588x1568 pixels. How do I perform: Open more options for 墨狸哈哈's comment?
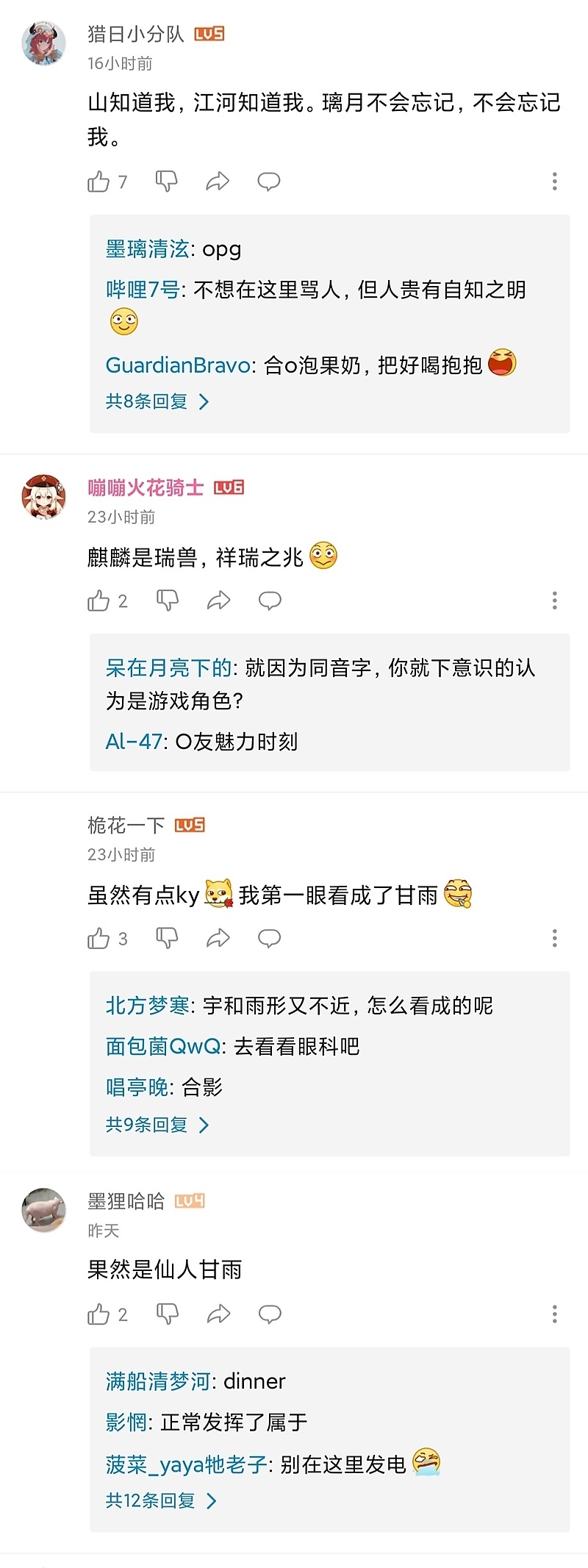pos(554,1314)
